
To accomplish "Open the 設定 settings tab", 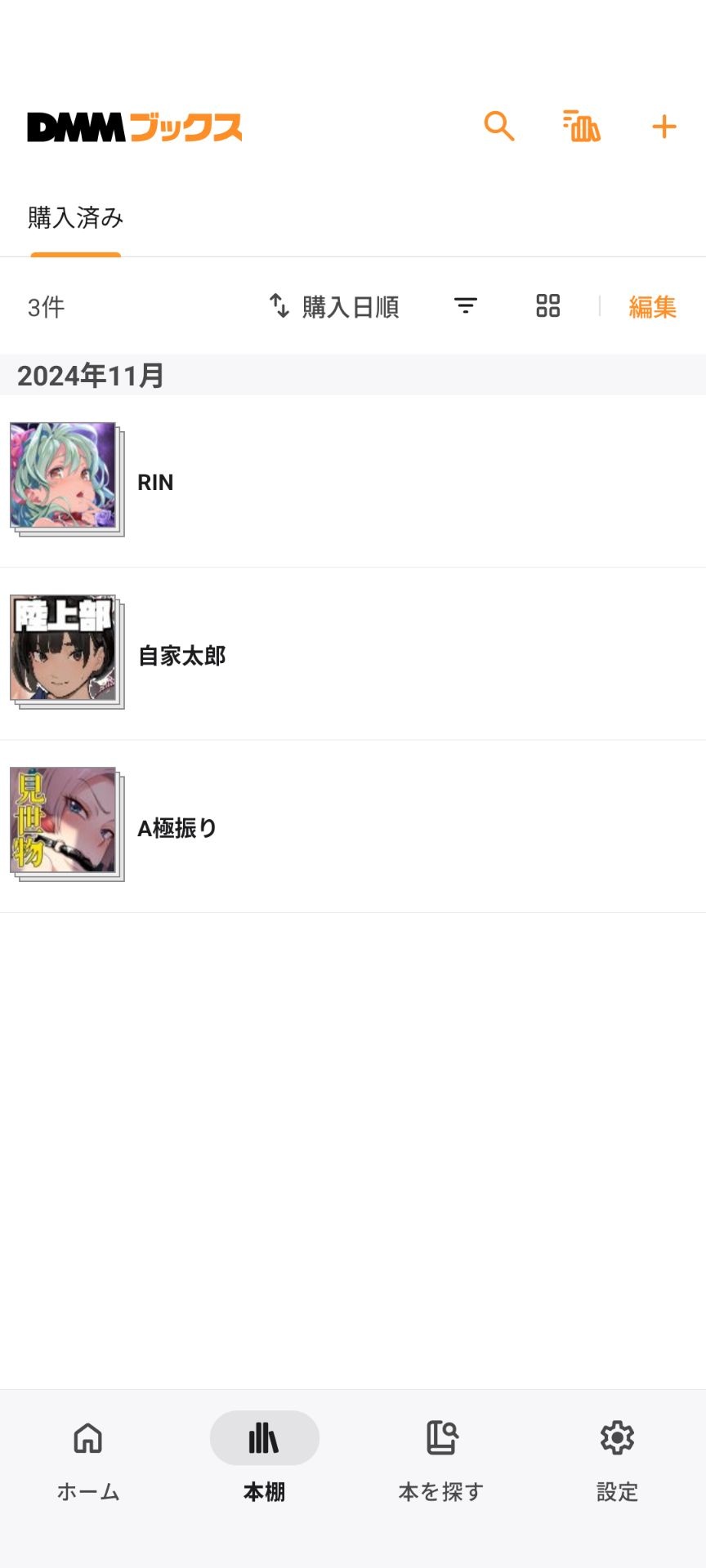I will click(x=617, y=1460).
